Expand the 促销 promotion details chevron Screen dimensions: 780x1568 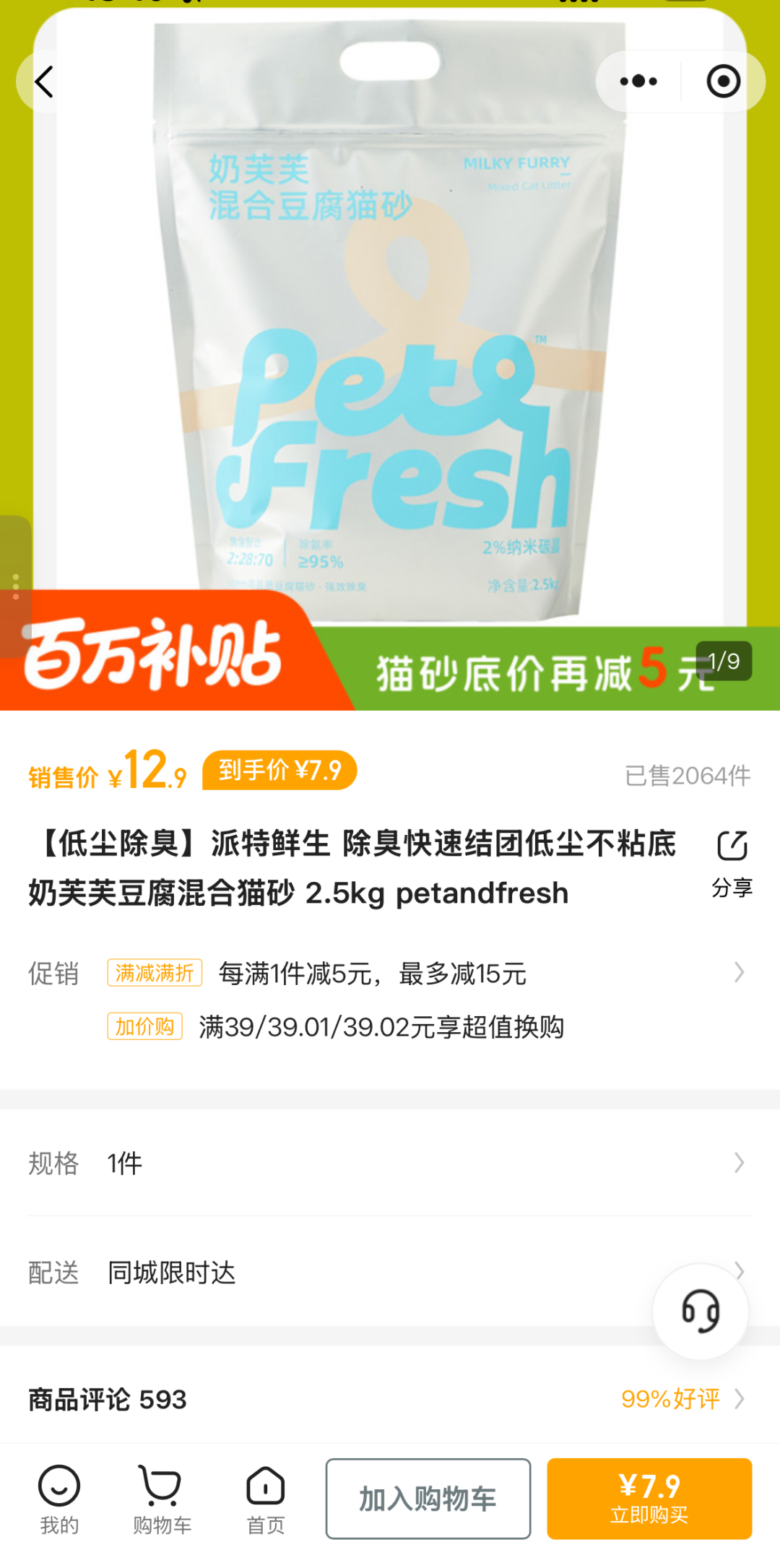[x=737, y=974]
